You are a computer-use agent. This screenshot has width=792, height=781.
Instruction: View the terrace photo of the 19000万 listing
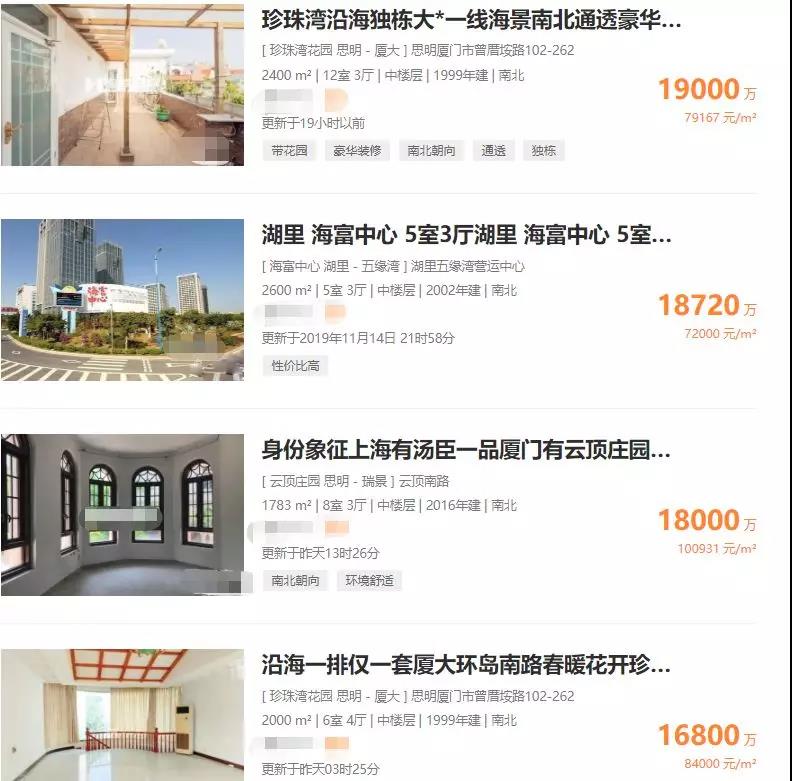pos(122,84)
